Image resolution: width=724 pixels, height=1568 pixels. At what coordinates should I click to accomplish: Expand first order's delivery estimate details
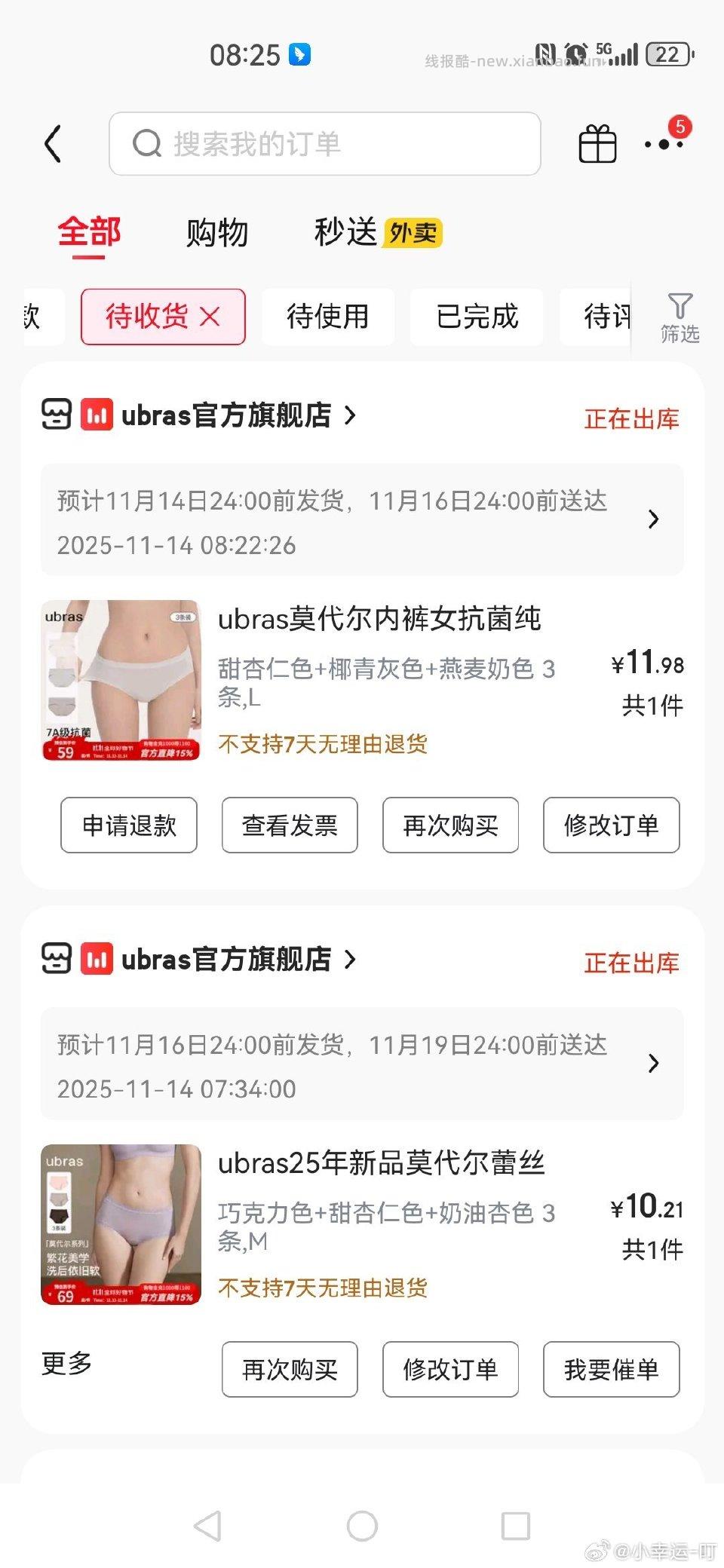(x=653, y=519)
